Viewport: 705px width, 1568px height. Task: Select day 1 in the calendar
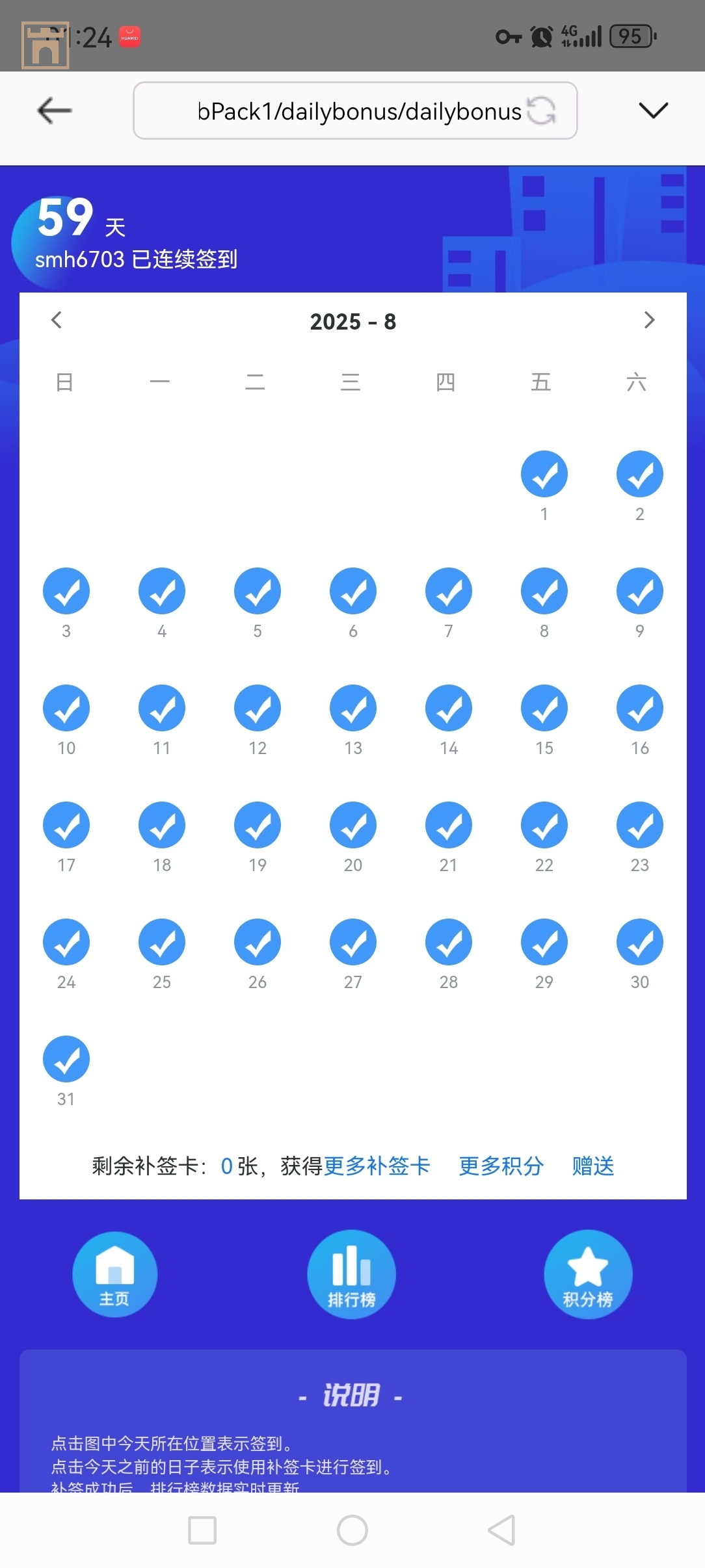(x=544, y=475)
